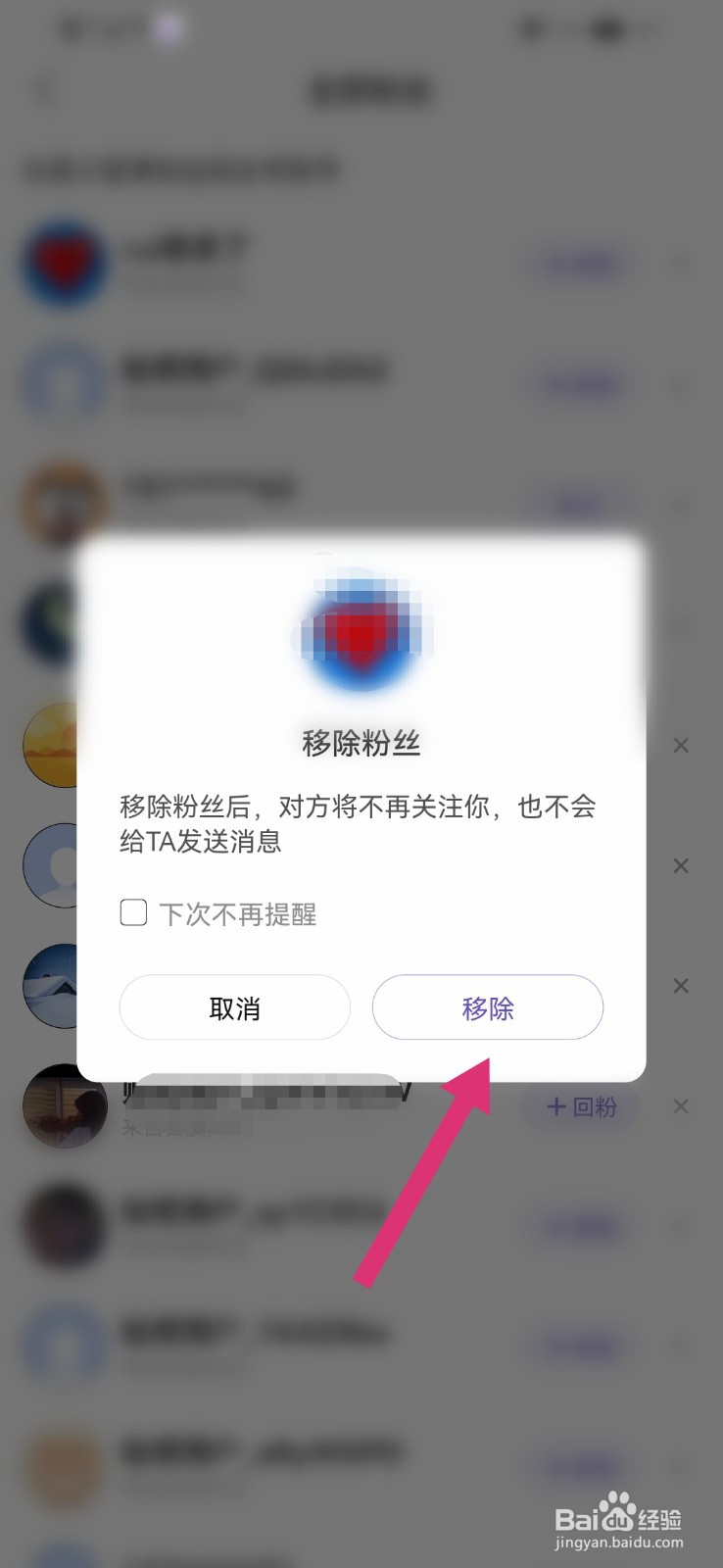Tap the 移除粉丝 dialog title
Image resolution: width=723 pixels, height=1568 pixels.
pos(361,743)
